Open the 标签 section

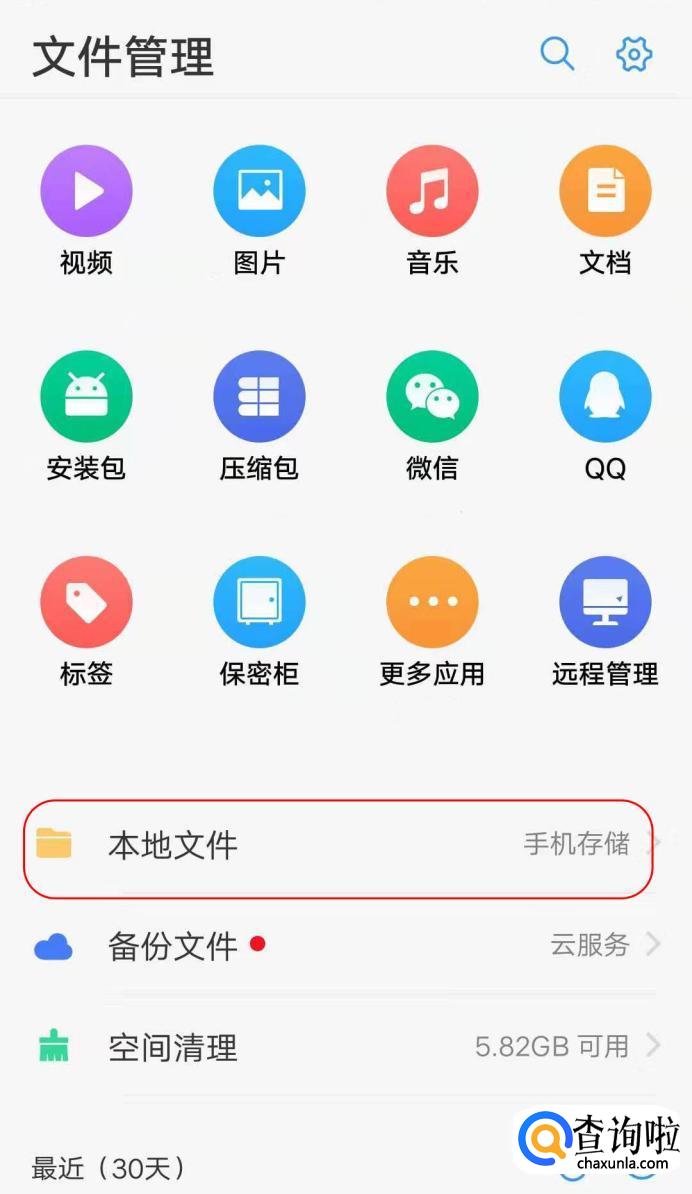click(x=86, y=602)
